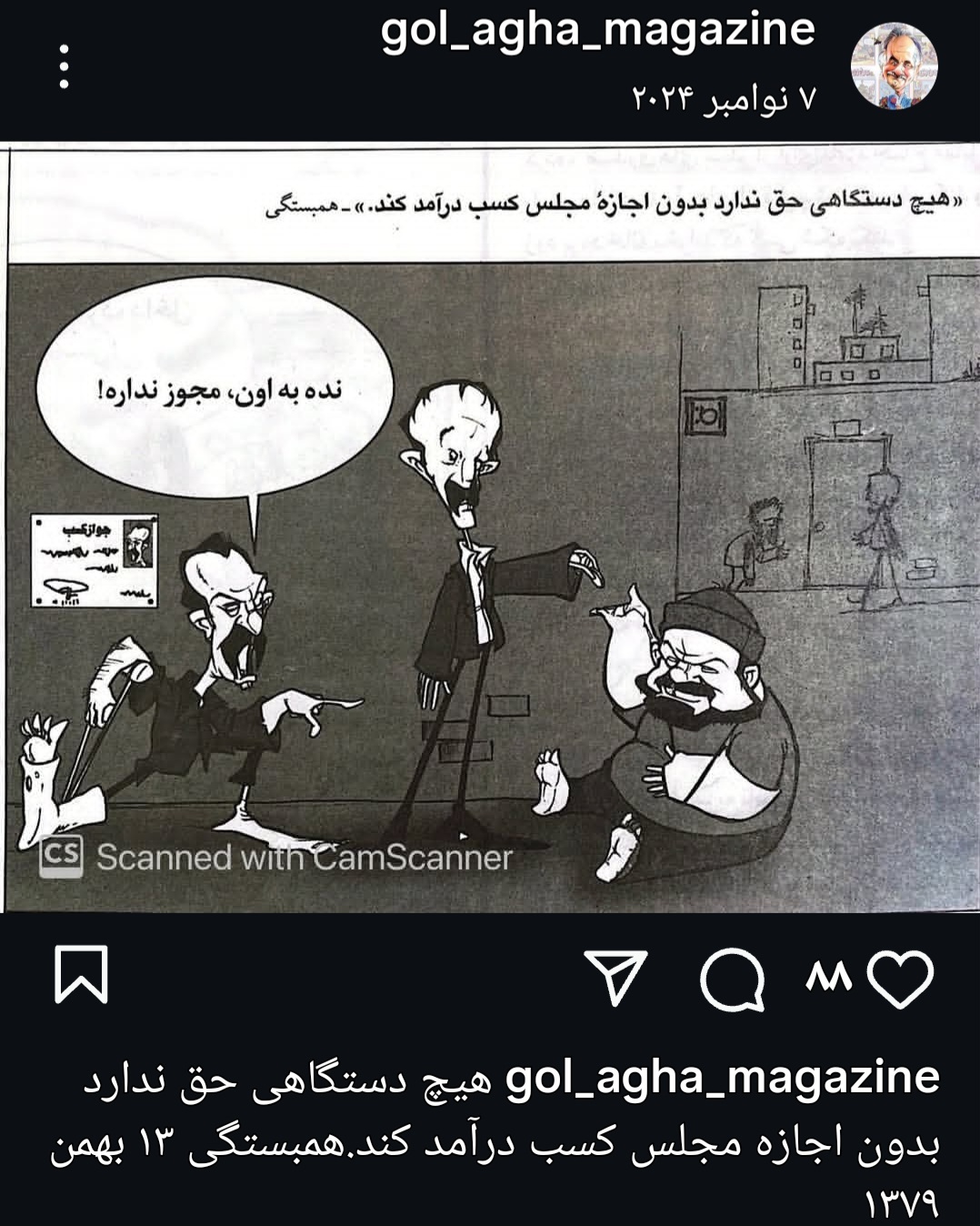980x1226 pixels.
Task: Save the post with bookmark icon
Action: [x=82, y=974]
